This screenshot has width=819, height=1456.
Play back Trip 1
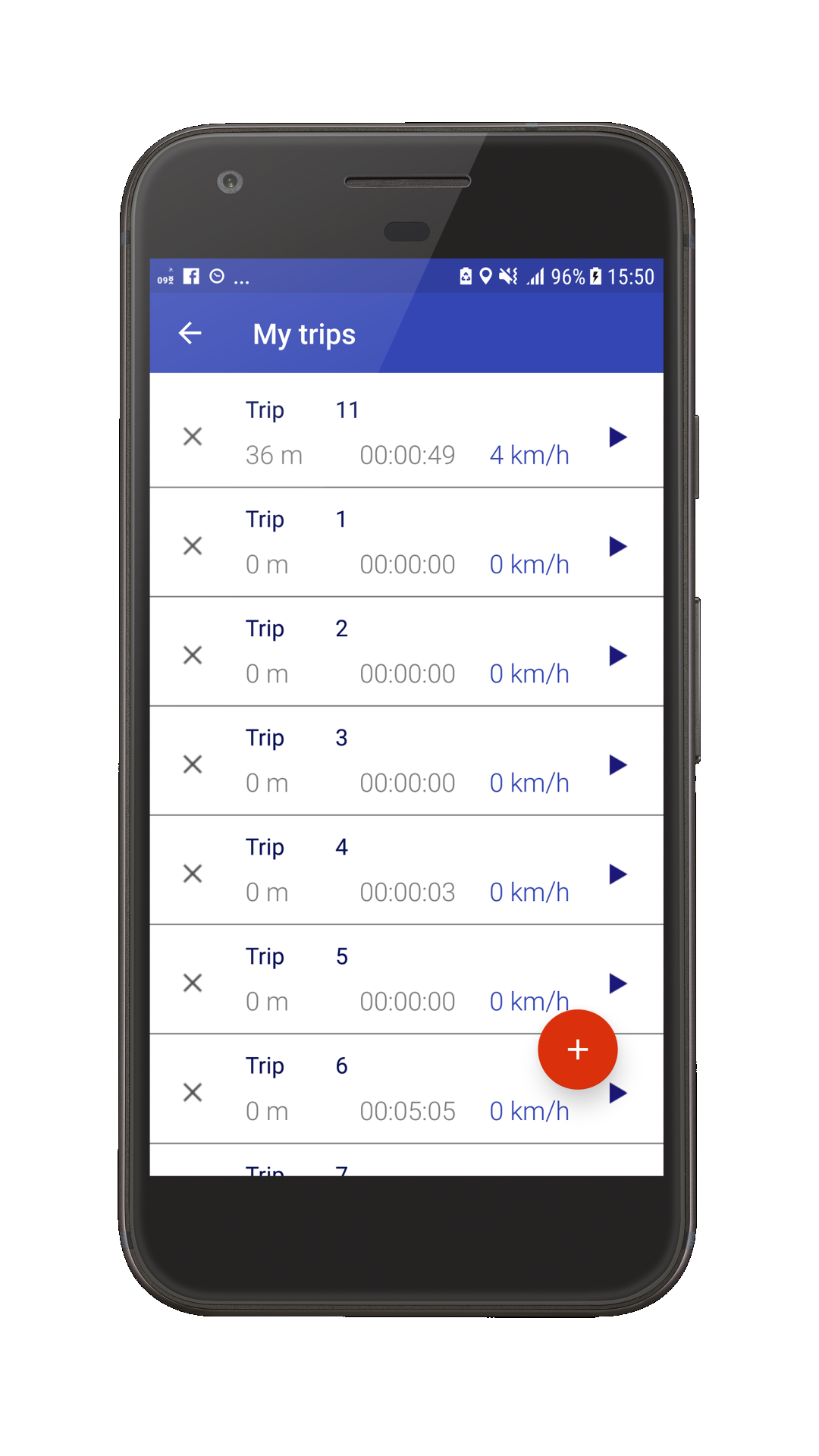(618, 546)
